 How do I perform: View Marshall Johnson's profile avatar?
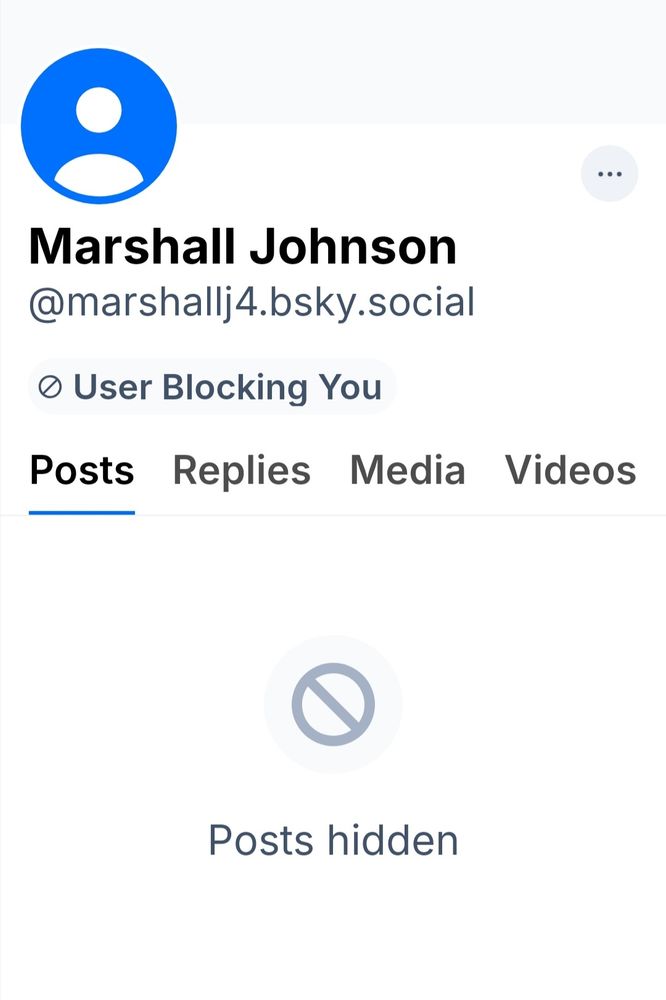[x=99, y=126]
